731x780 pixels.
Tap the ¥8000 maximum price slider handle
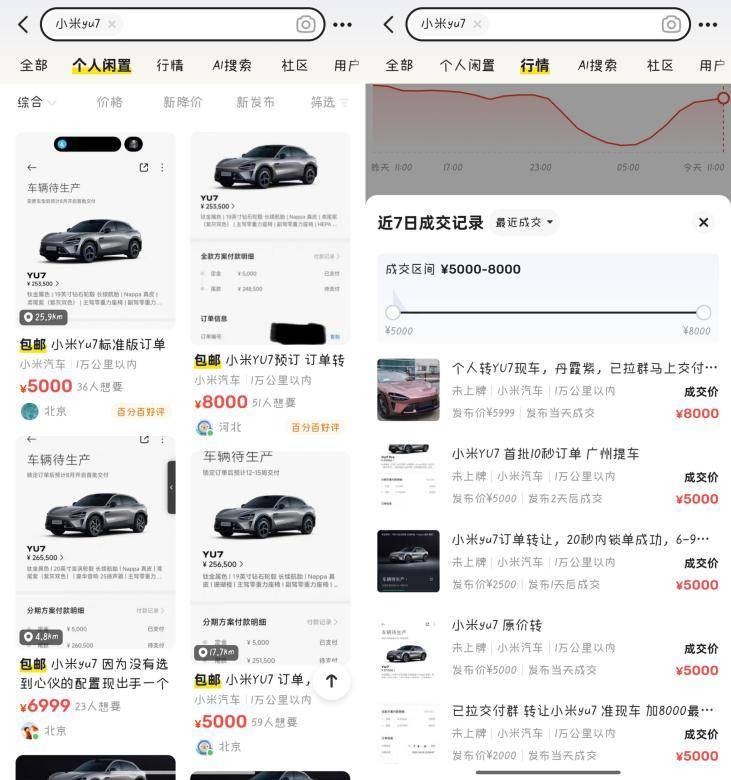(x=703, y=313)
